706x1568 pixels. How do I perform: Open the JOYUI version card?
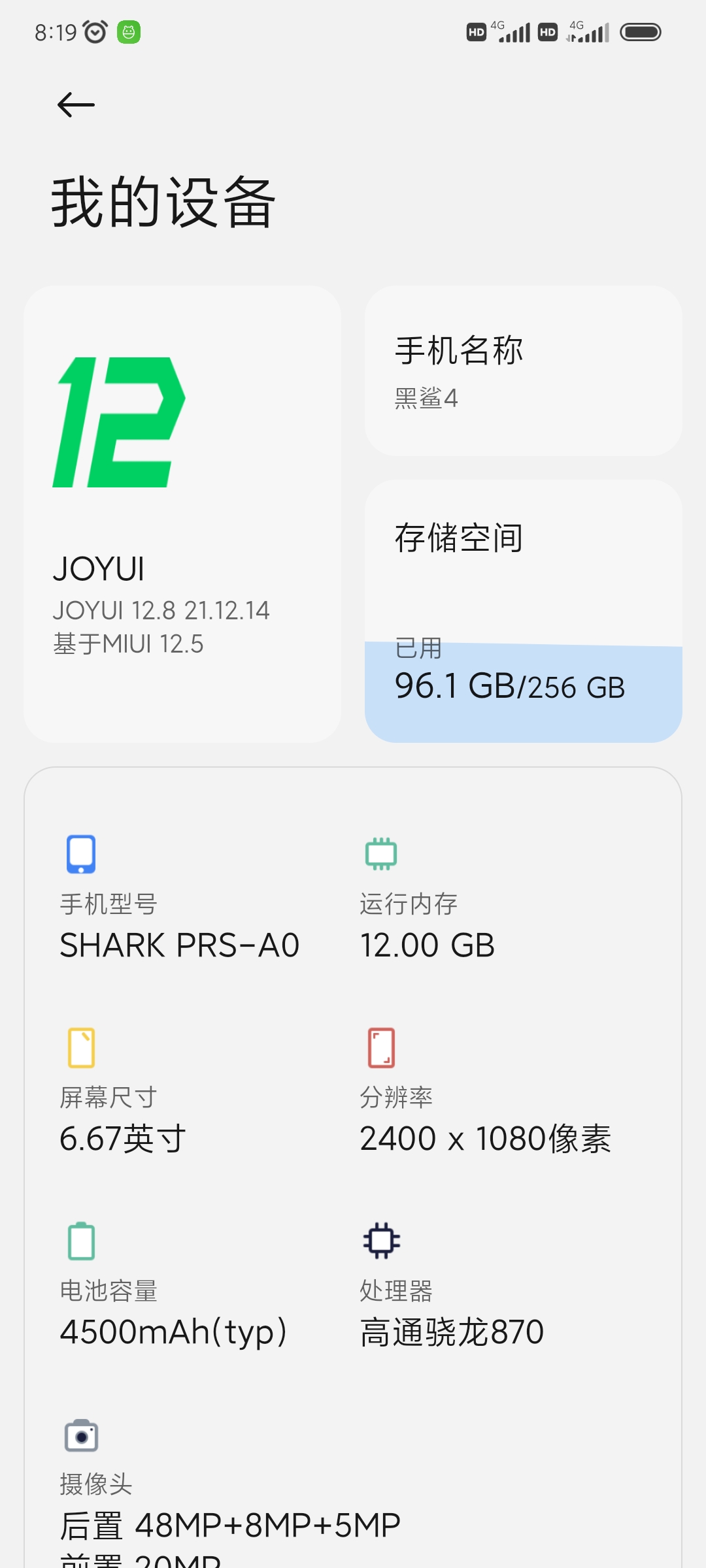point(182,514)
